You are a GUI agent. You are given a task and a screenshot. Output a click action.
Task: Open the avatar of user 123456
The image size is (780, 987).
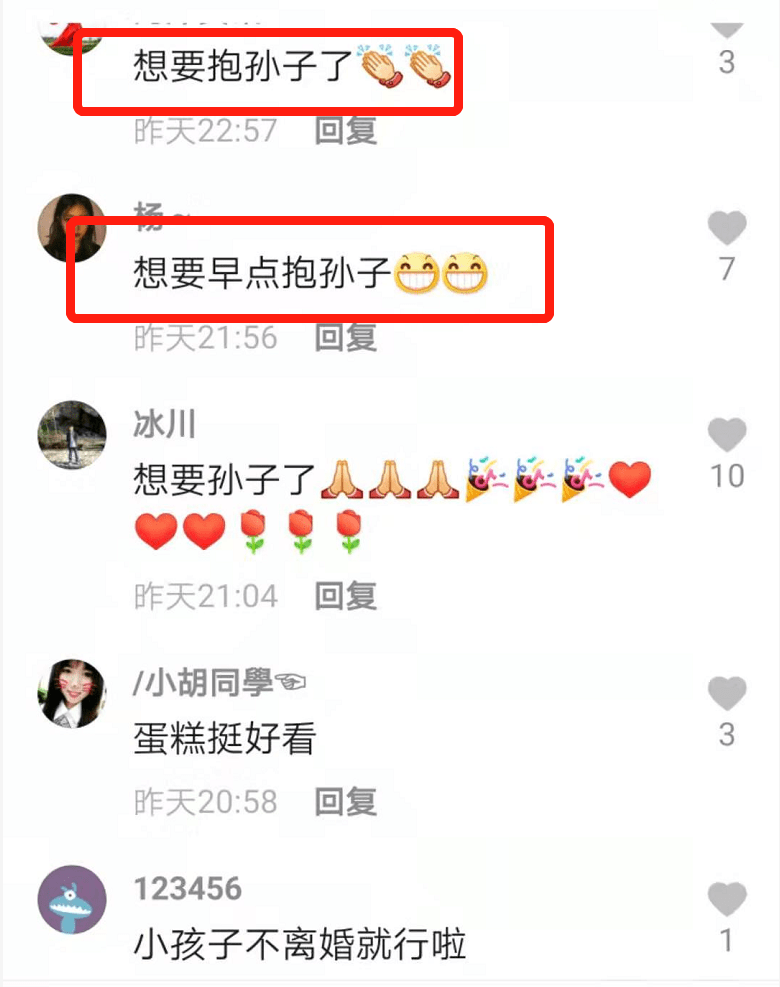pos(72,899)
